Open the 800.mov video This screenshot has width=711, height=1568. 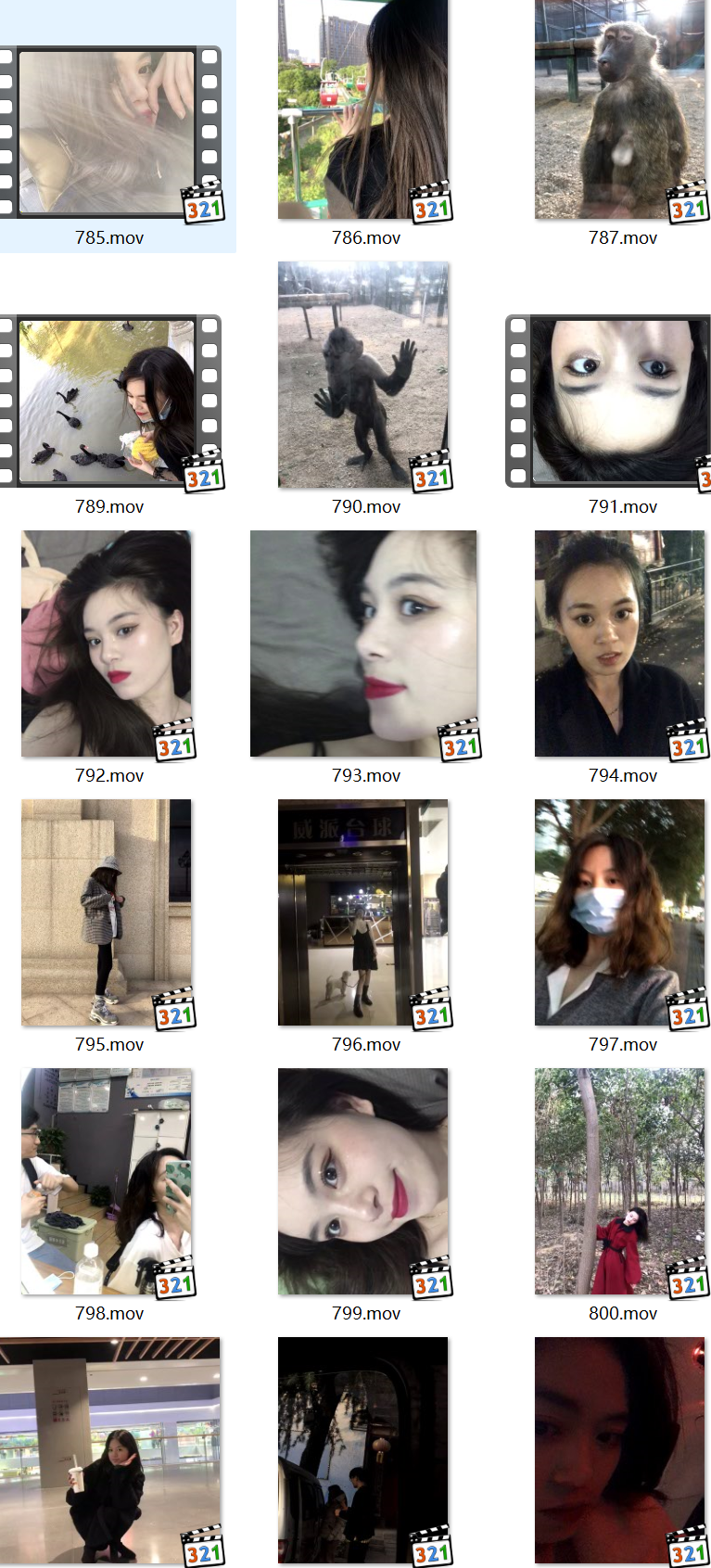coord(619,1181)
